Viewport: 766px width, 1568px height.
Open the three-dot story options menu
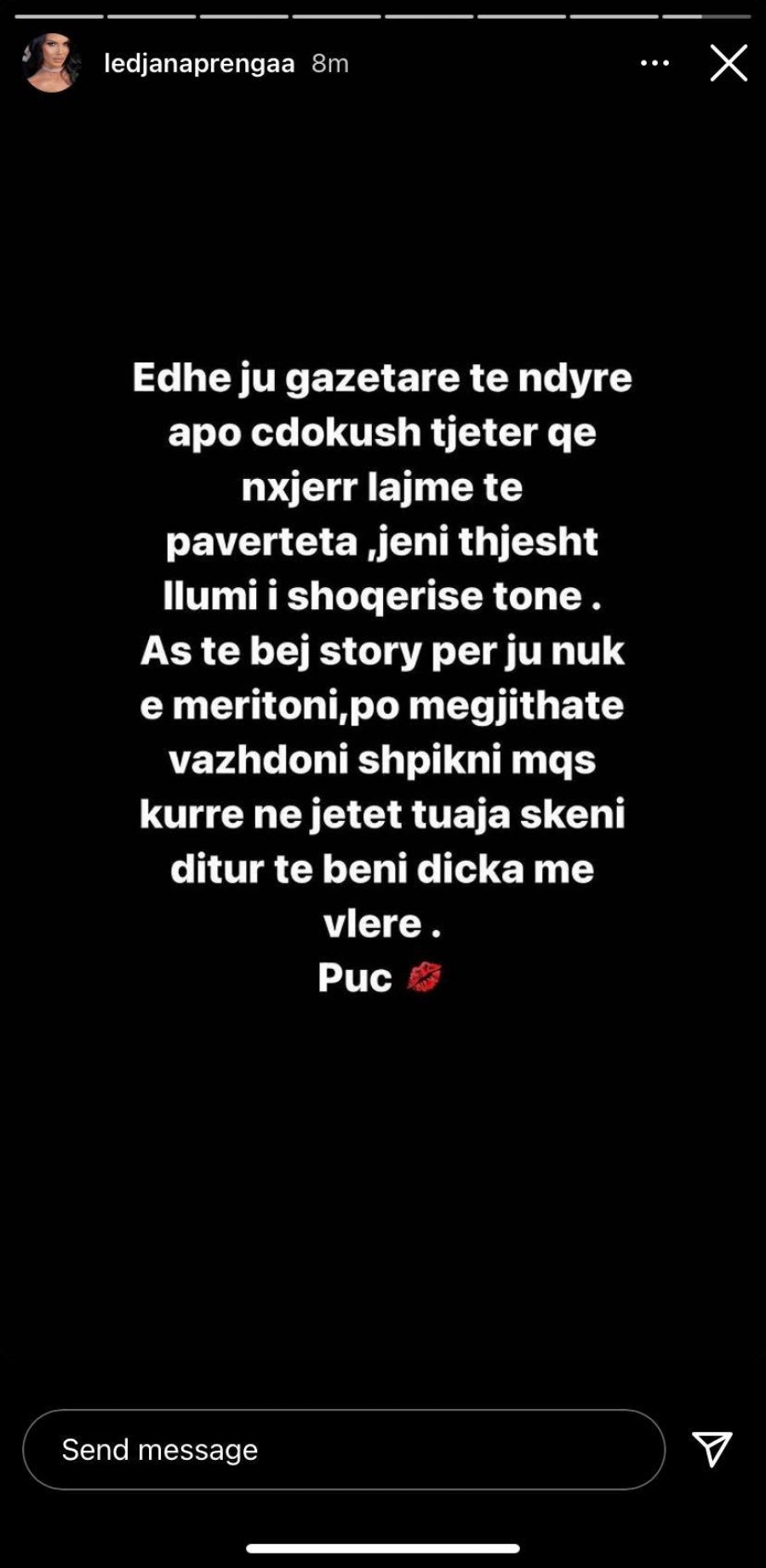pyautogui.click(x=655, y=63)
